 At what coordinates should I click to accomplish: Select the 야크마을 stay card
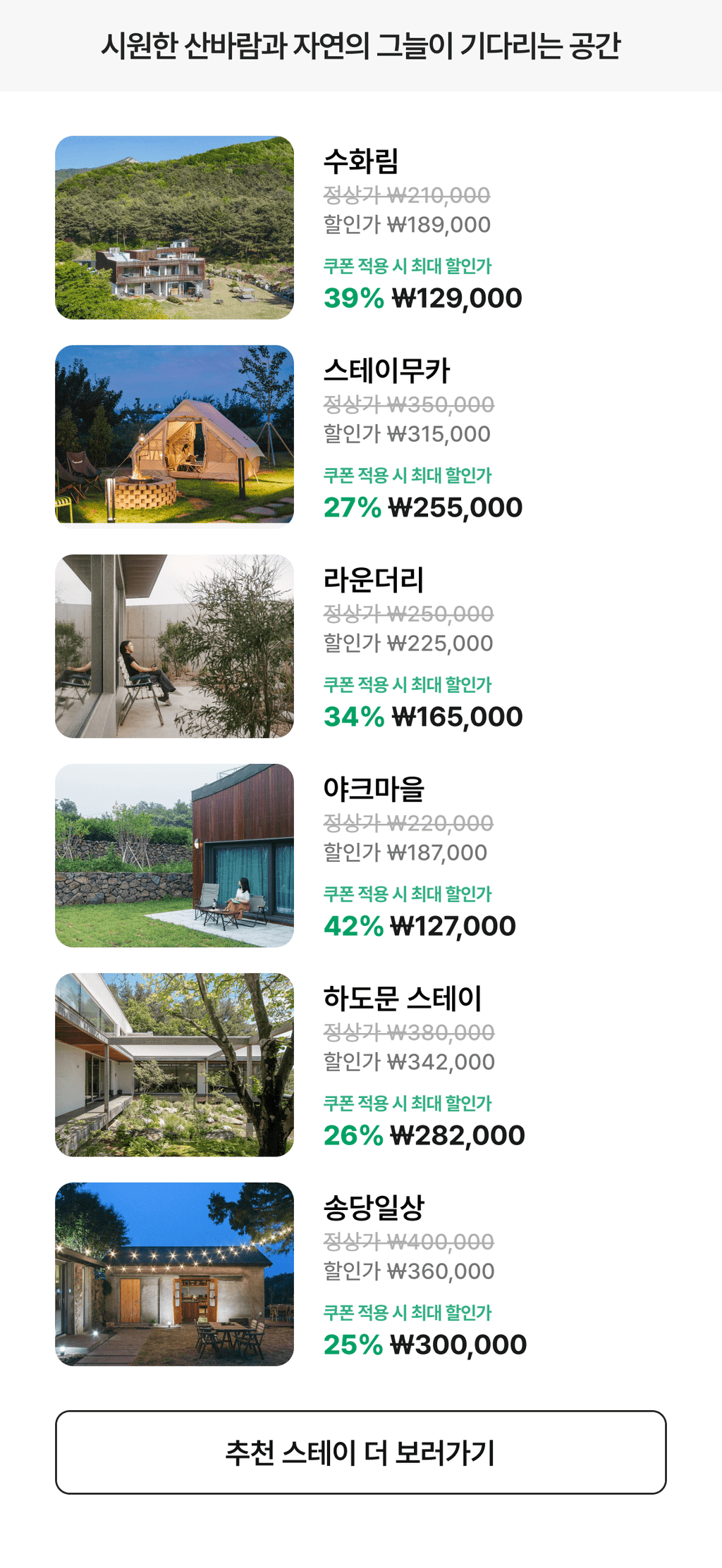click(x=174, y=855)
